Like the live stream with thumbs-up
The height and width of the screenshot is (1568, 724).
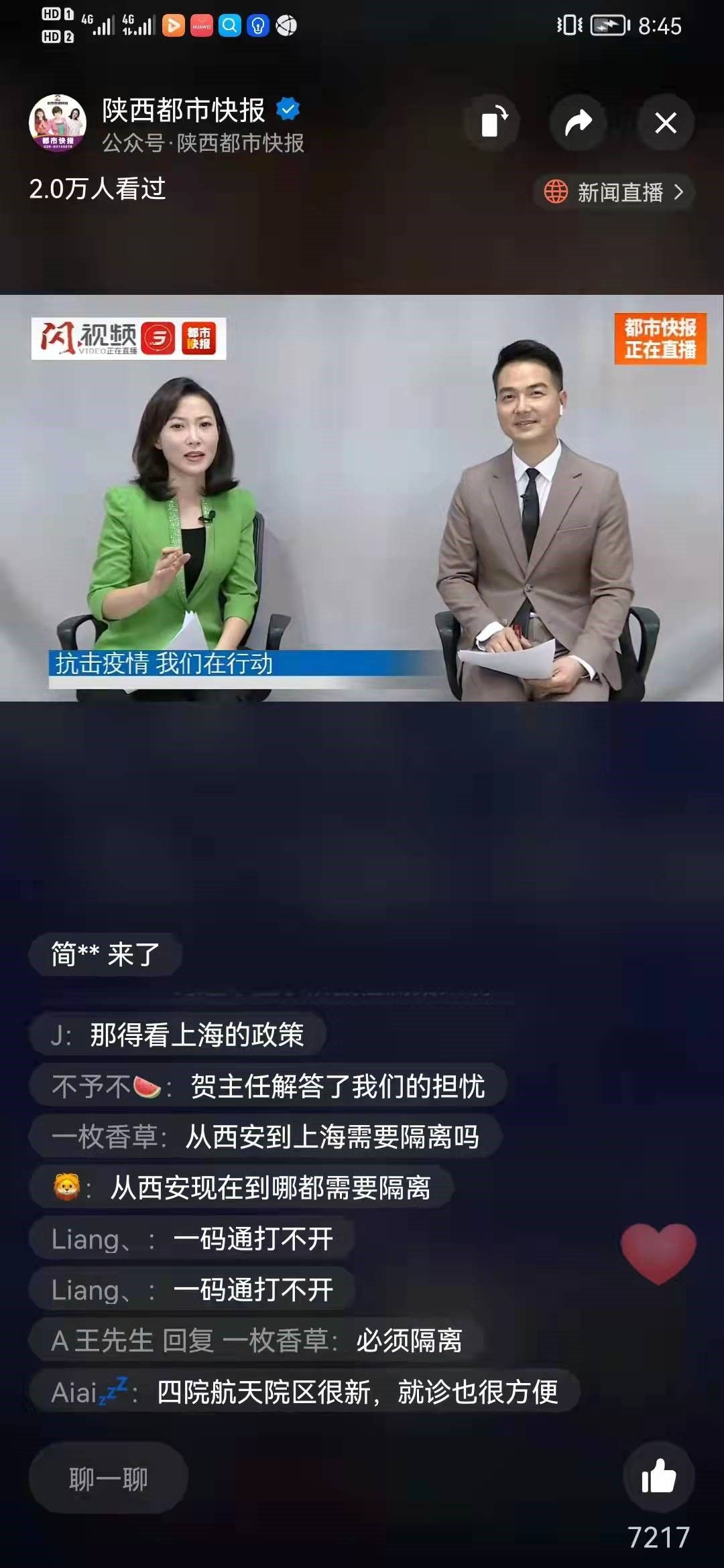(658, 1478)
